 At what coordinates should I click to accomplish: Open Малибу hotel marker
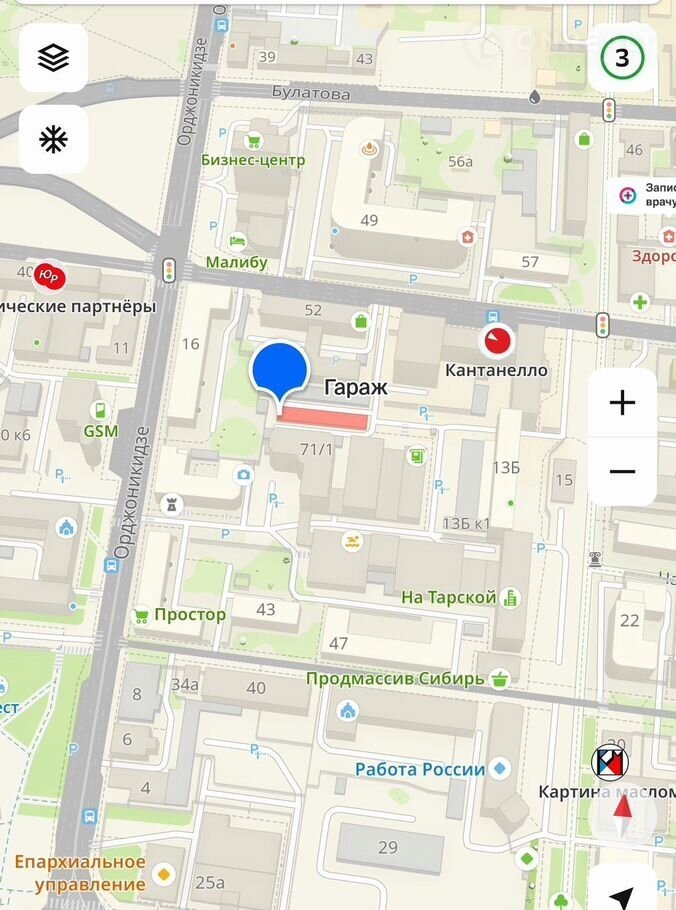(237, 242)
